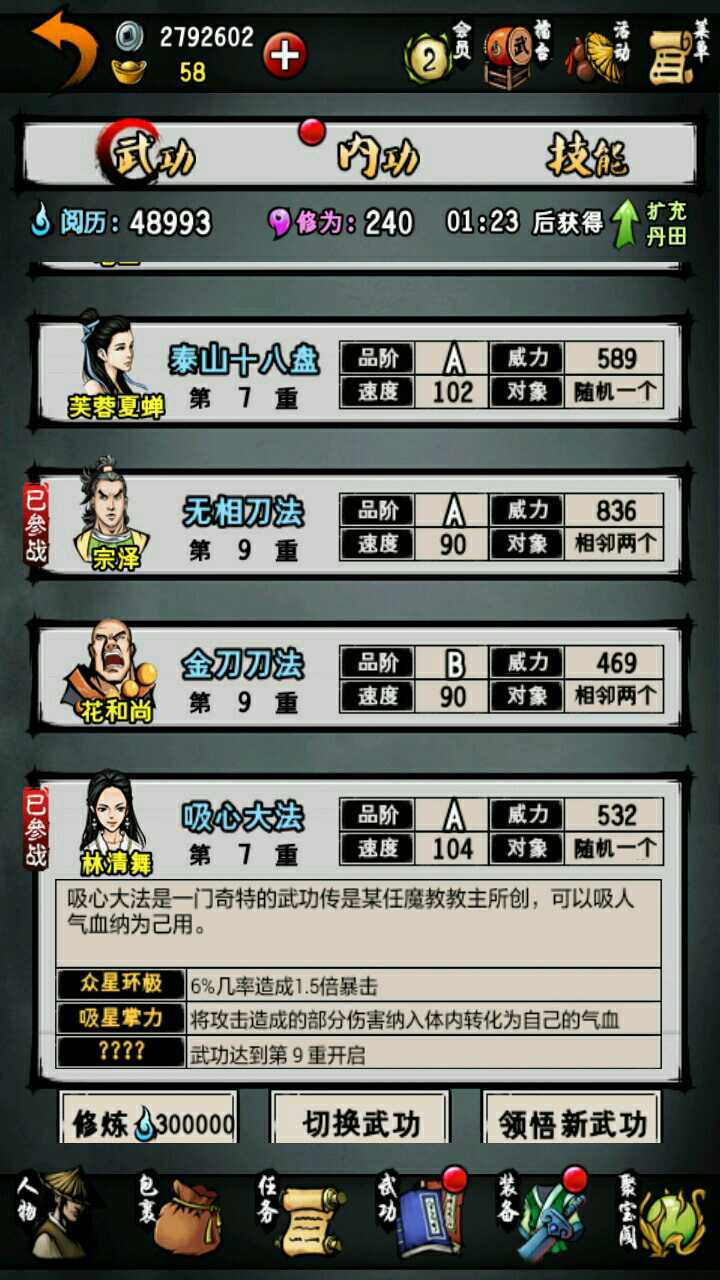This screenshot has height=1280, width=720.
Task: Tap the red plus to add currency
Action: click(284, 55)
